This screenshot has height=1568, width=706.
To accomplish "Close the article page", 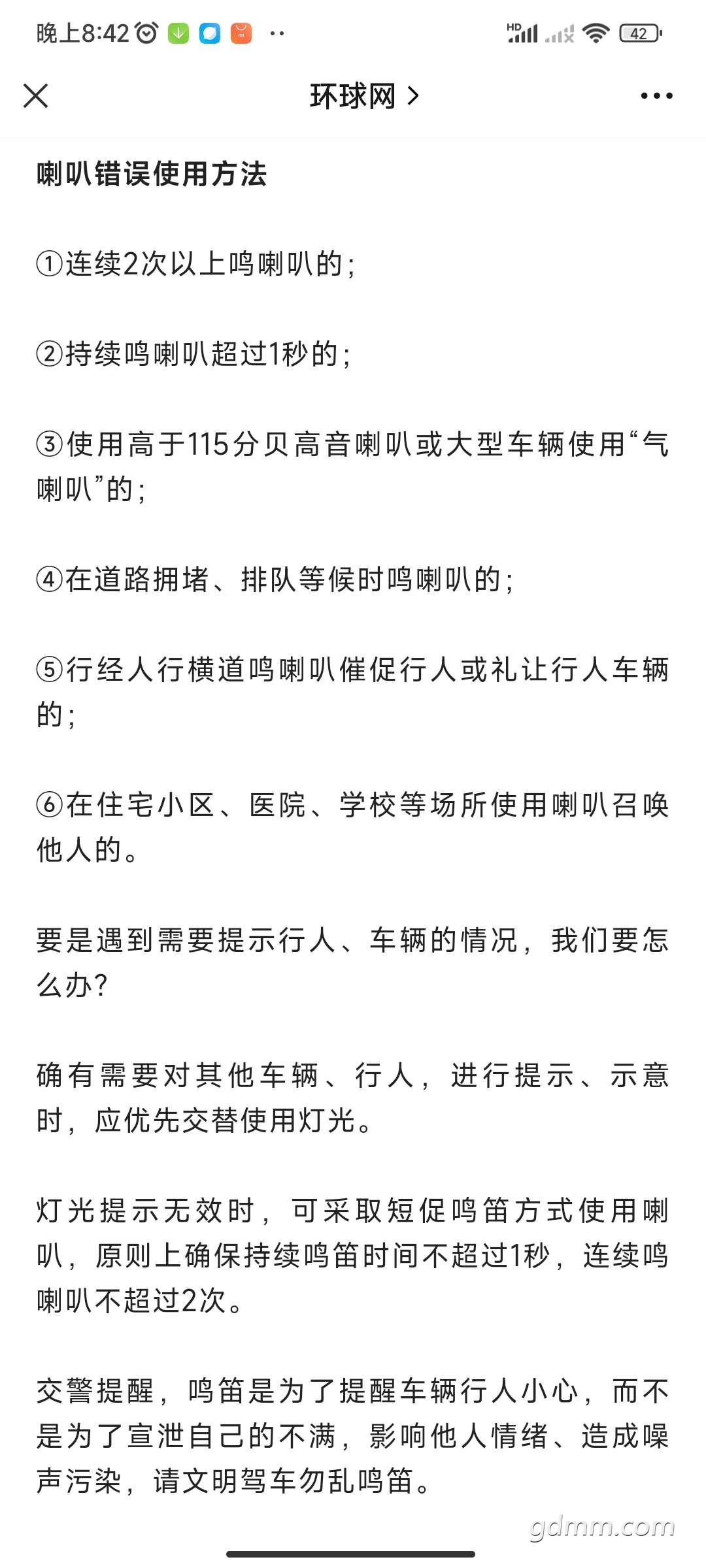I will 36,96.
